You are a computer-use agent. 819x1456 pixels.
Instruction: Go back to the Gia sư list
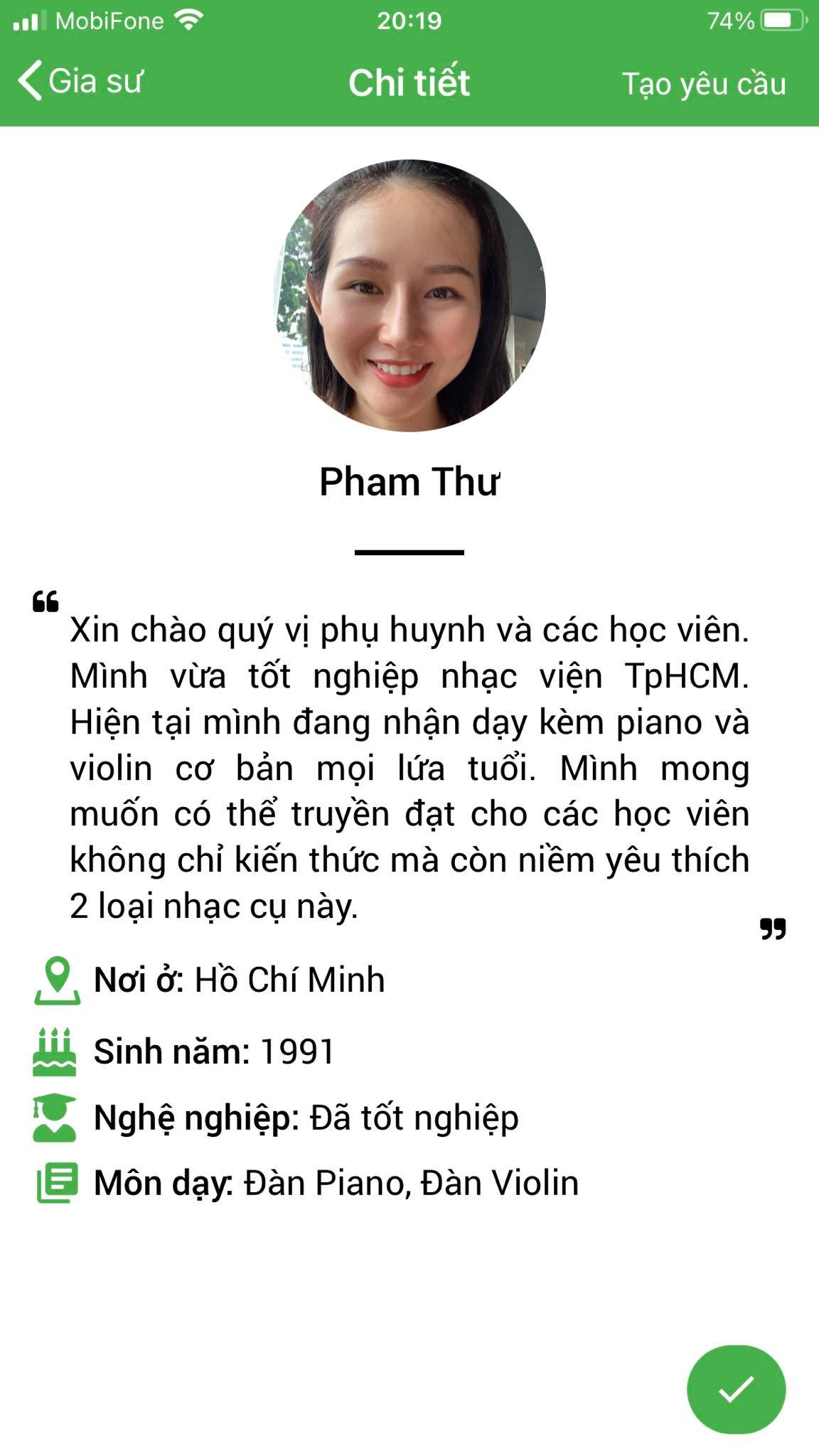point(80,81)
